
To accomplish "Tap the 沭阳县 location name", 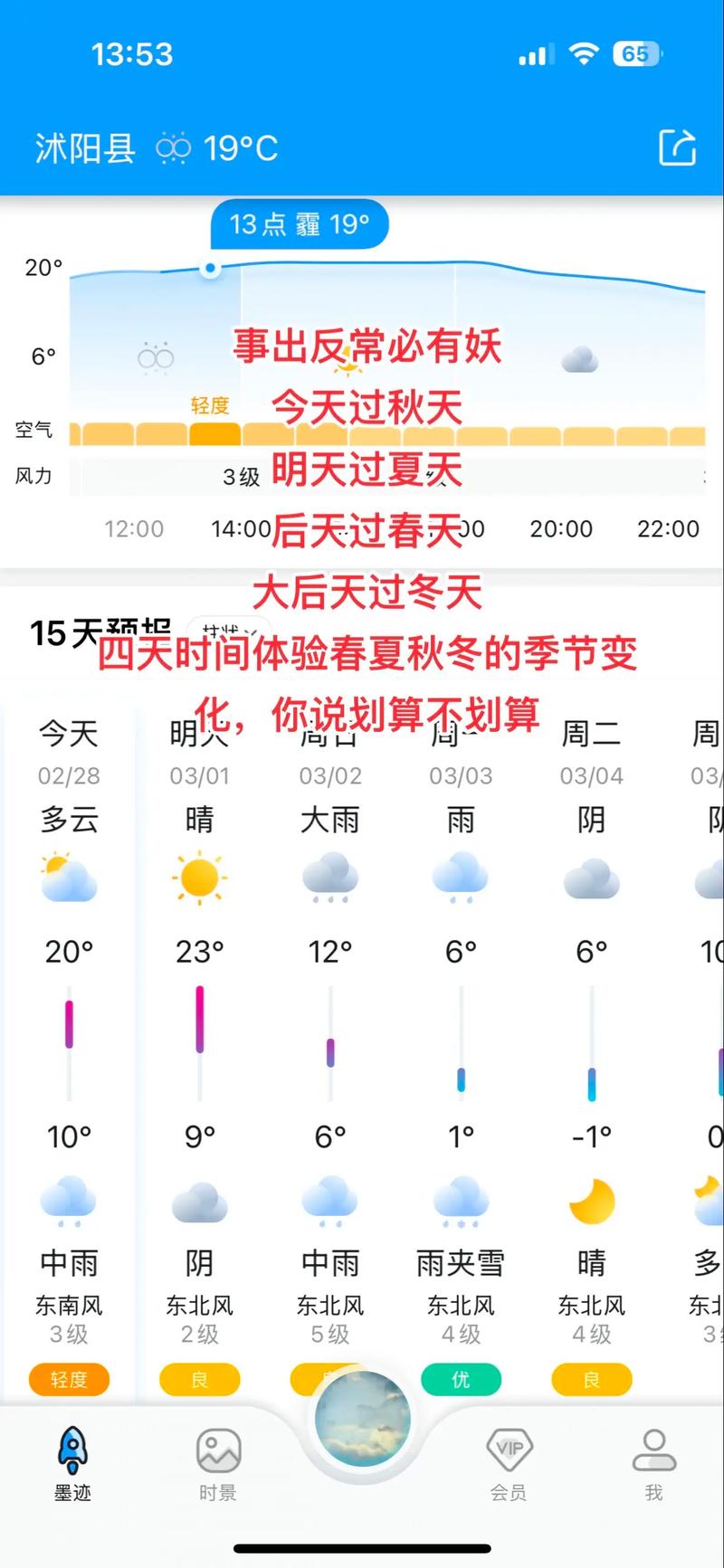I will point(84,147).
